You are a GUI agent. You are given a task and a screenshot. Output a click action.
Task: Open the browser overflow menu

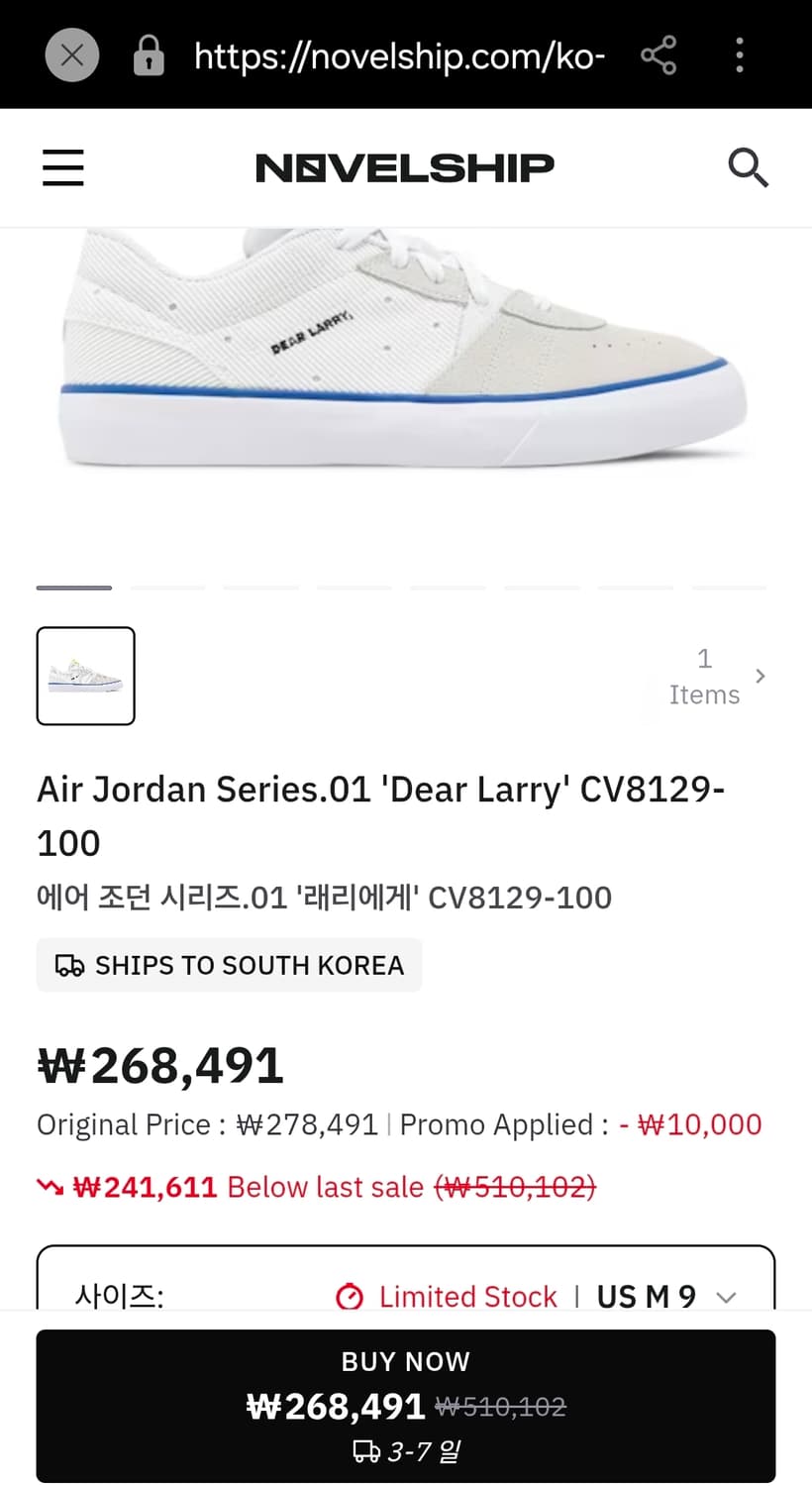[x=739, y=55]
